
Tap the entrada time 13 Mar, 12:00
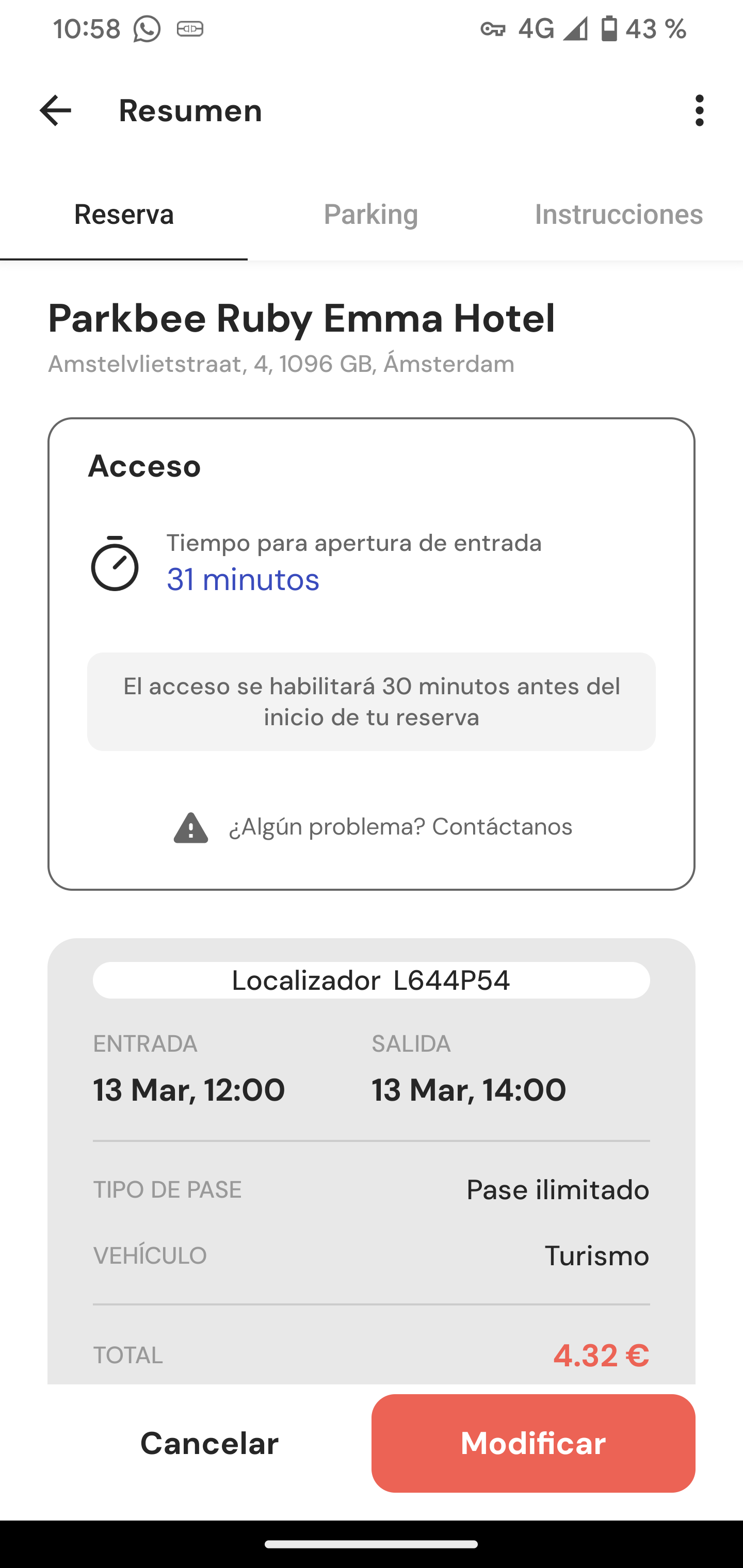[189, 1089]
